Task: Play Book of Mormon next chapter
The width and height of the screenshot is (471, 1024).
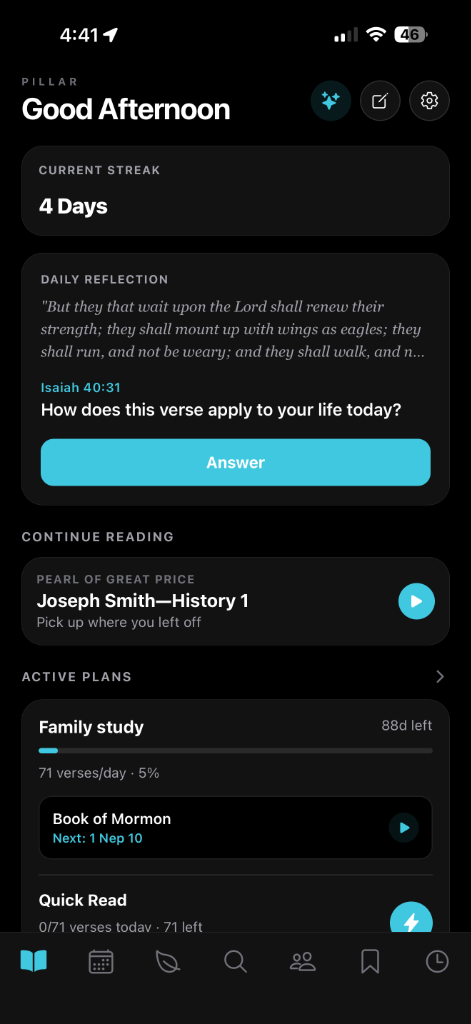Action: (404, 828)
